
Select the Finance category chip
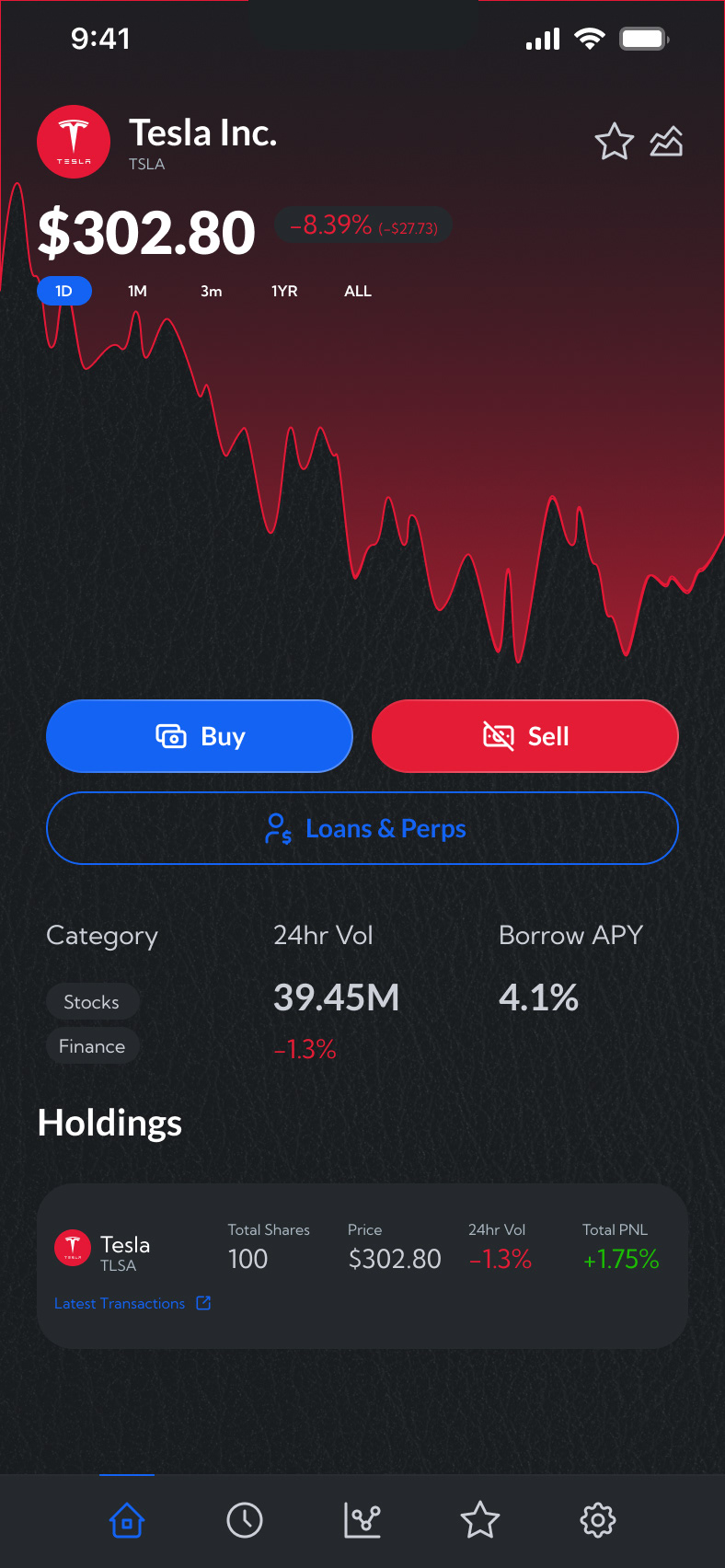click(x=92, y=1046)
